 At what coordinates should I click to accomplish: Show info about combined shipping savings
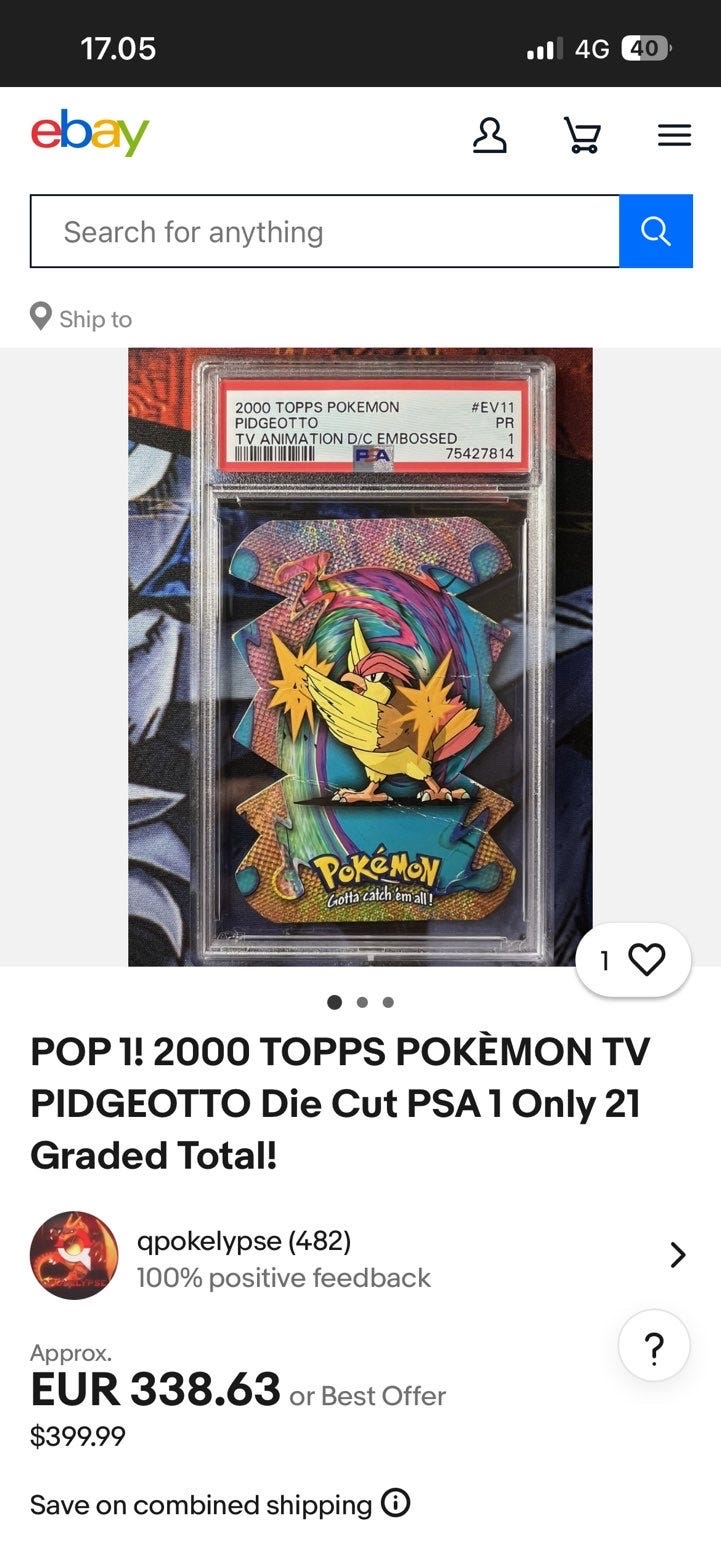click(x=396, y=1503)
